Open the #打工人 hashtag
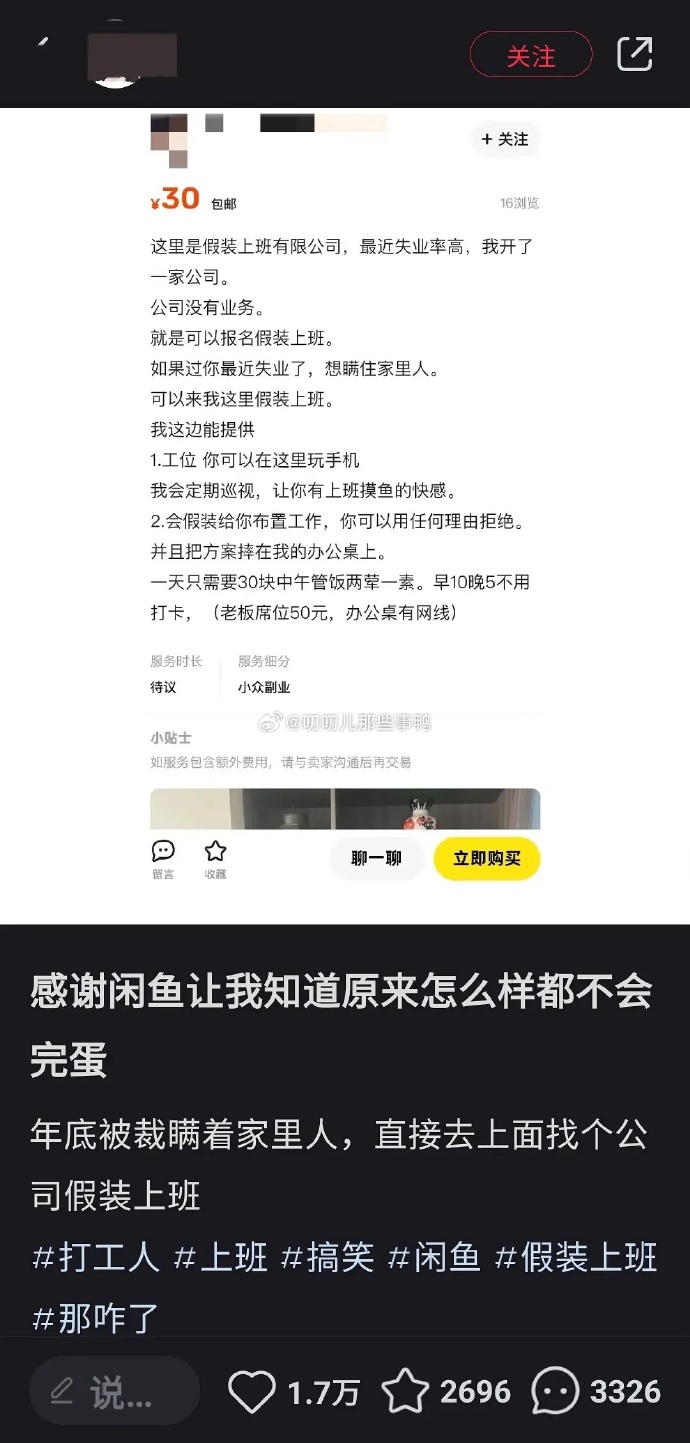The width and height of the screenshot is (690, 1443). click(x=95, y=1257)
